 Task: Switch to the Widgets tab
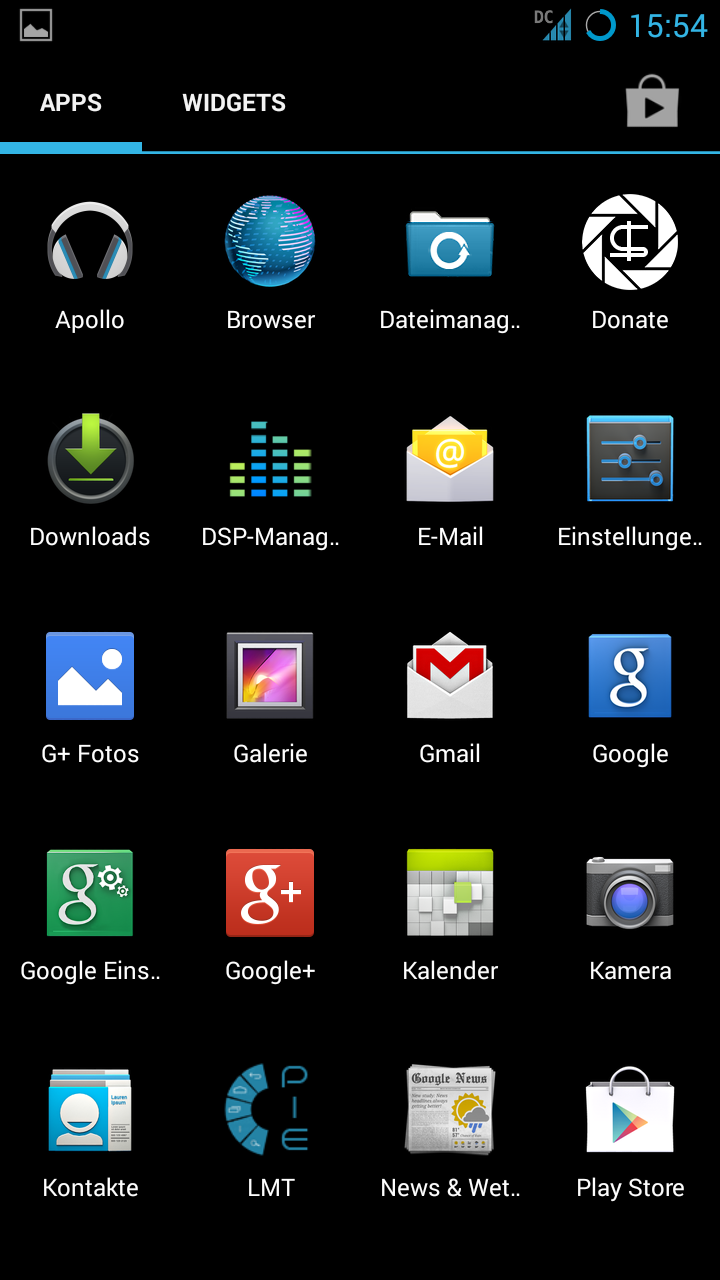(x=234, y=103)
